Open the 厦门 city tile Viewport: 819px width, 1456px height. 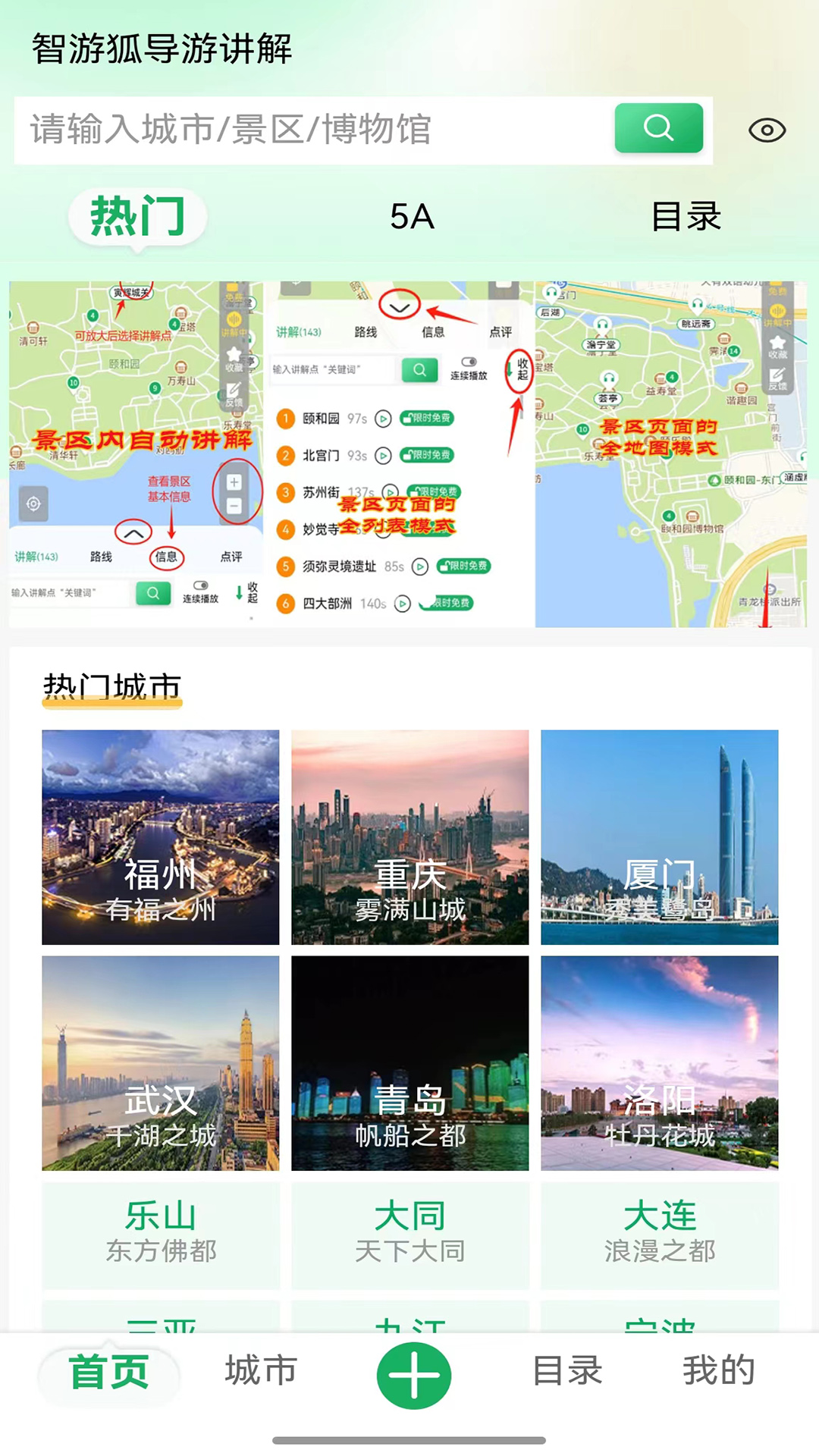pyautogui.click(x=660, y=837)
